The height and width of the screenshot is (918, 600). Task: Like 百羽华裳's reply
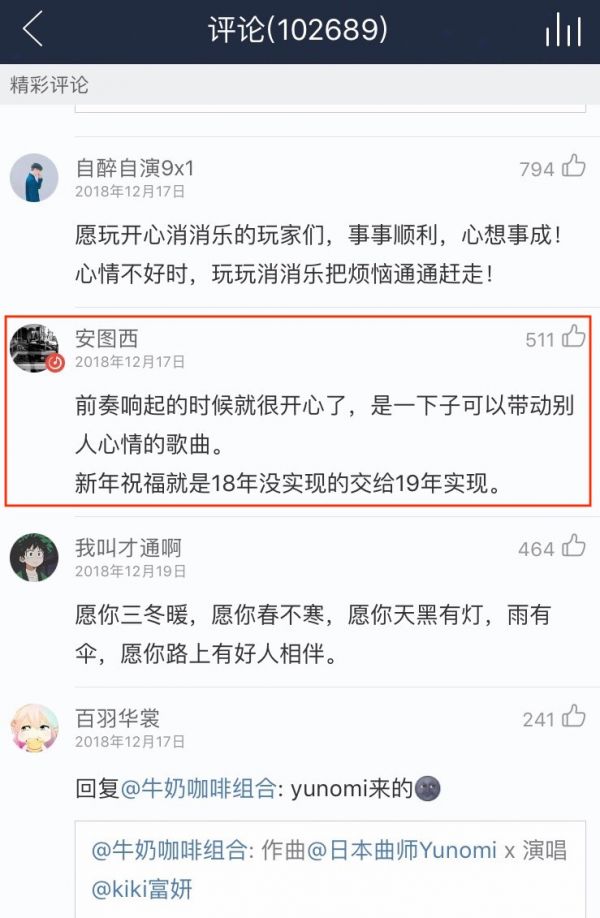tap(573, 718)
